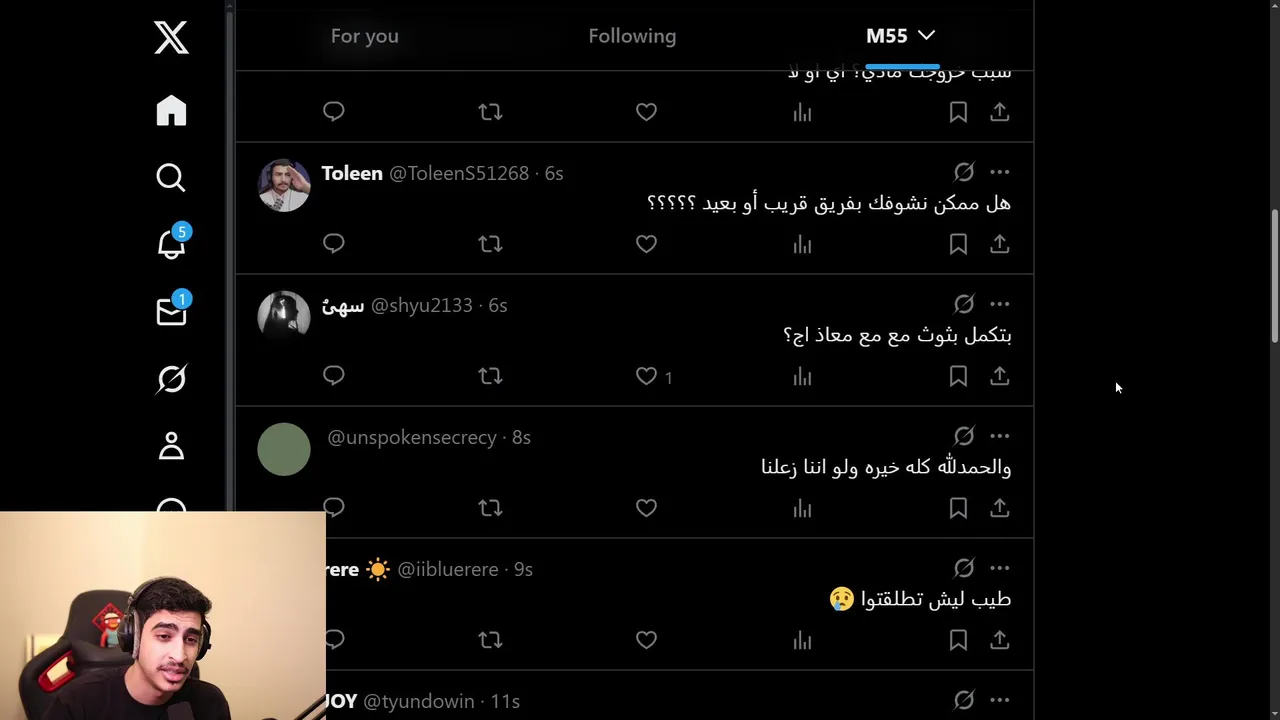The height and width of the screenshot is (720, 1280).
Task: Share the post by @iibluerere
Action: [x=1000, y=640]
